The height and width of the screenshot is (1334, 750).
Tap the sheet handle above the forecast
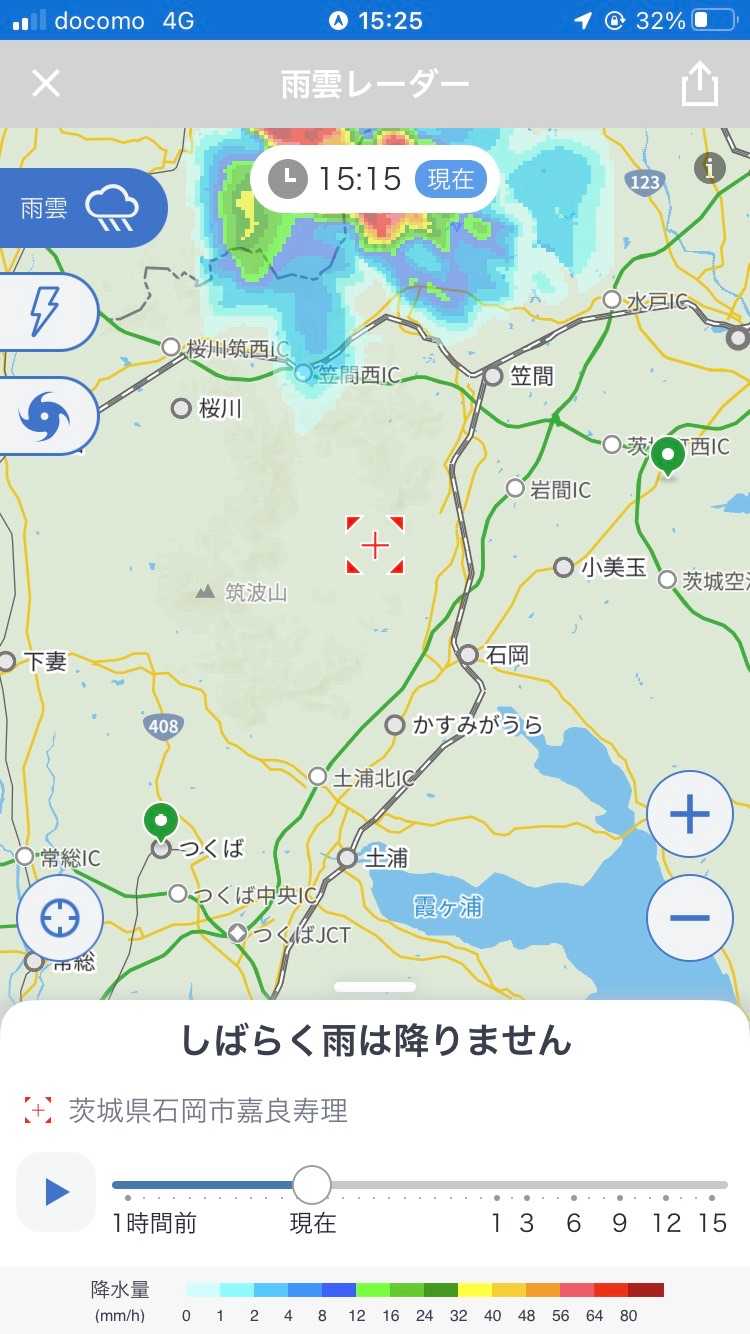click(x=375, y=987)
